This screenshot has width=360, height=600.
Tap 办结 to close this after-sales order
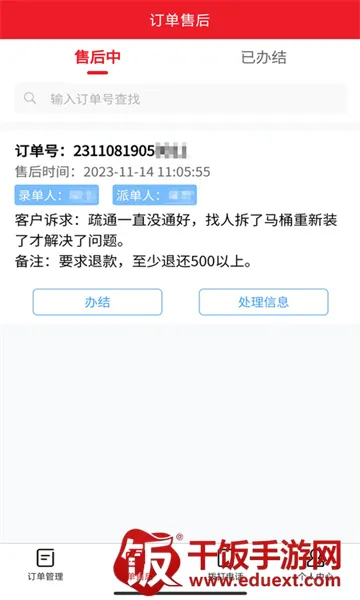pos(98,302)
